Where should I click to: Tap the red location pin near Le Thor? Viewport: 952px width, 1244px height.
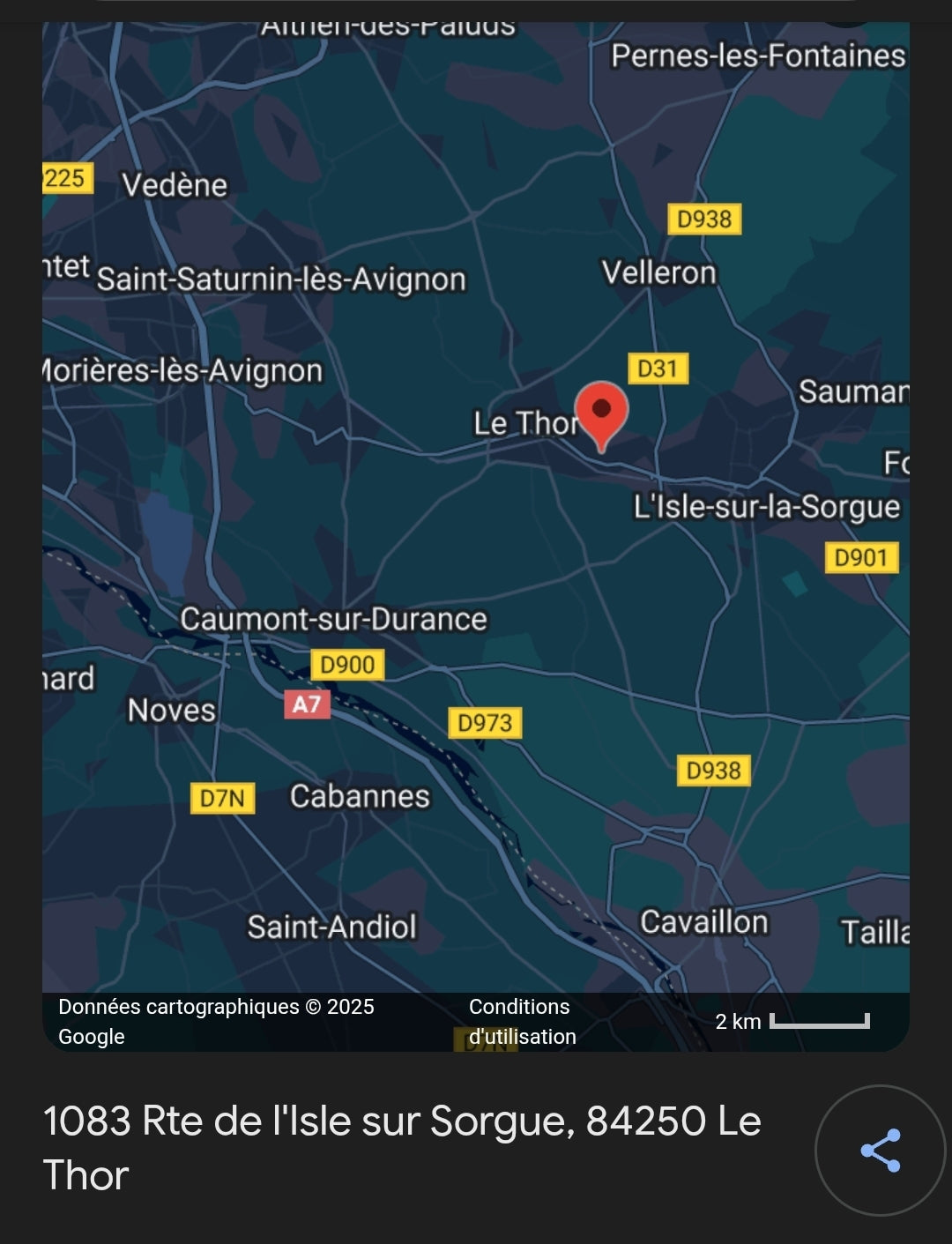[x=601, y=414]
